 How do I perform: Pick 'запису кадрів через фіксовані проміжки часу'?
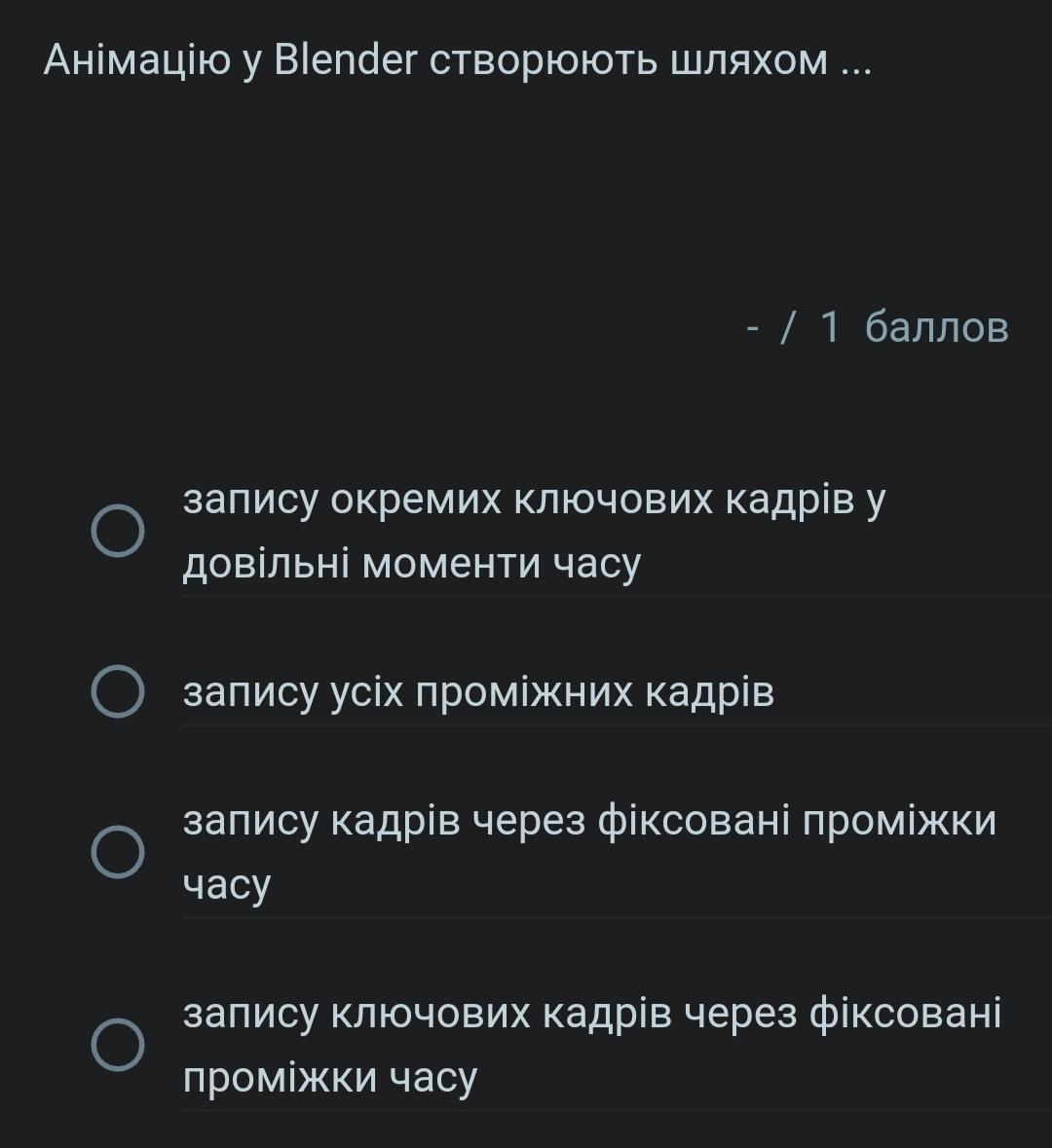(118, 852)
